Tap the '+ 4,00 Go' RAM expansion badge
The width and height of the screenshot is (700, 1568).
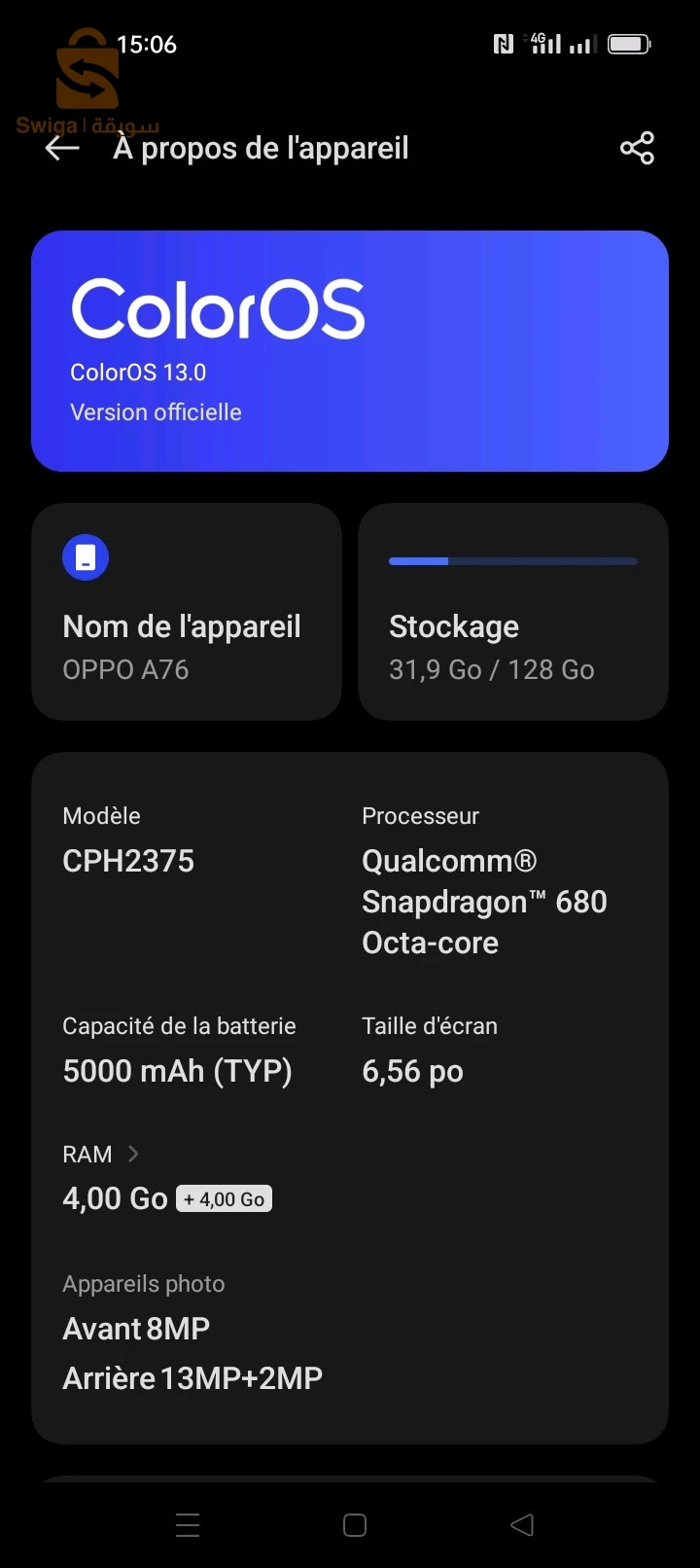point(223,1198)
